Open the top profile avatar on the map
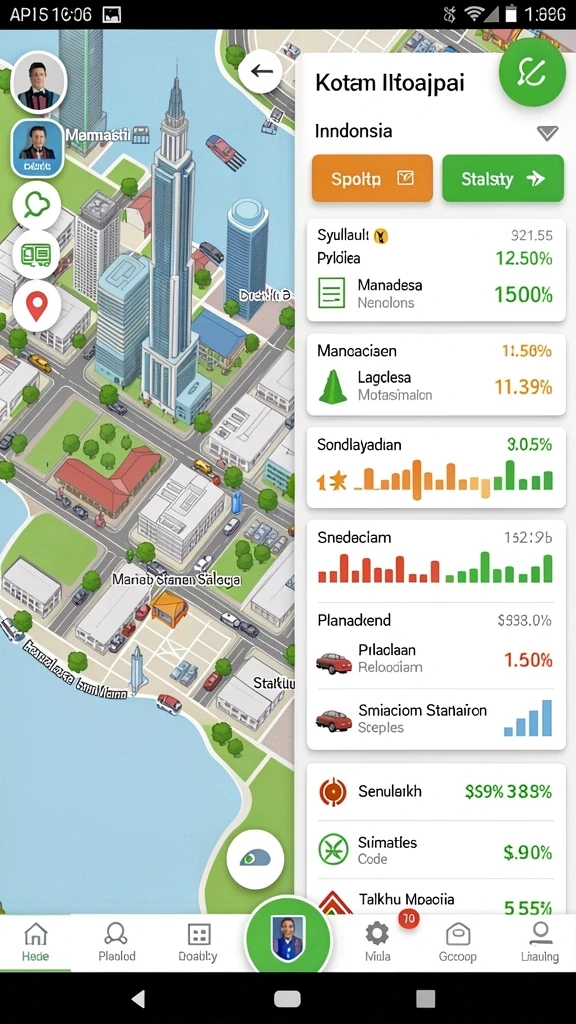Viewport: 576px width, 1024px height. 39,82
